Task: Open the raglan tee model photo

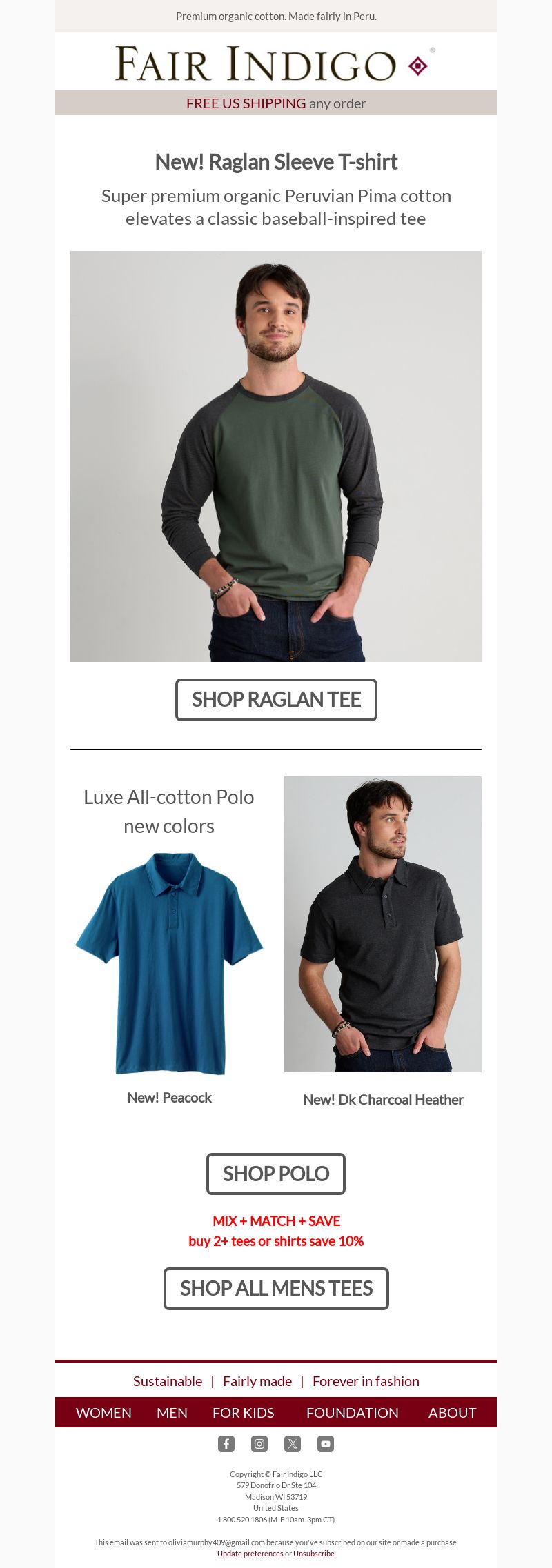Action: tap(276, 456)
